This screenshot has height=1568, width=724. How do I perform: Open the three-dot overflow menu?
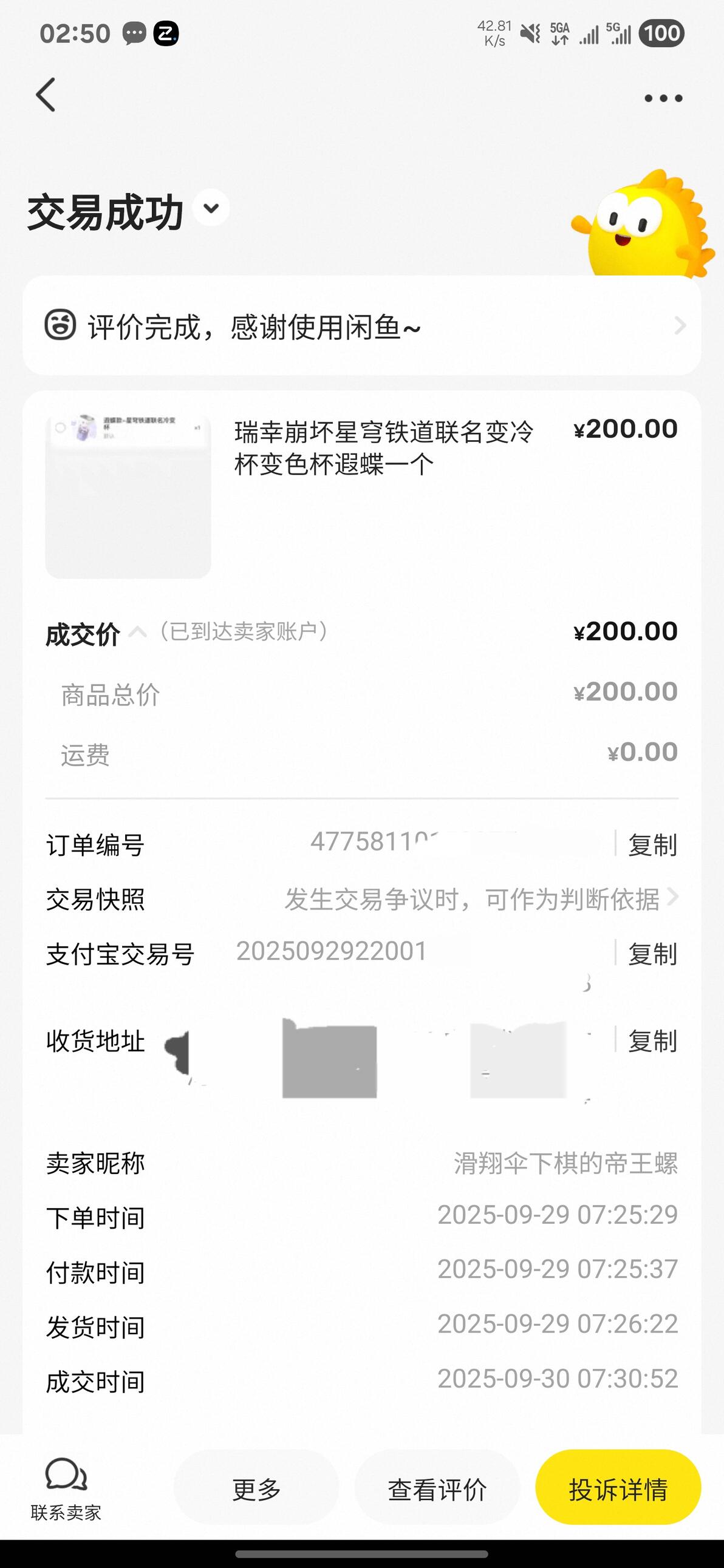(663, 98)
